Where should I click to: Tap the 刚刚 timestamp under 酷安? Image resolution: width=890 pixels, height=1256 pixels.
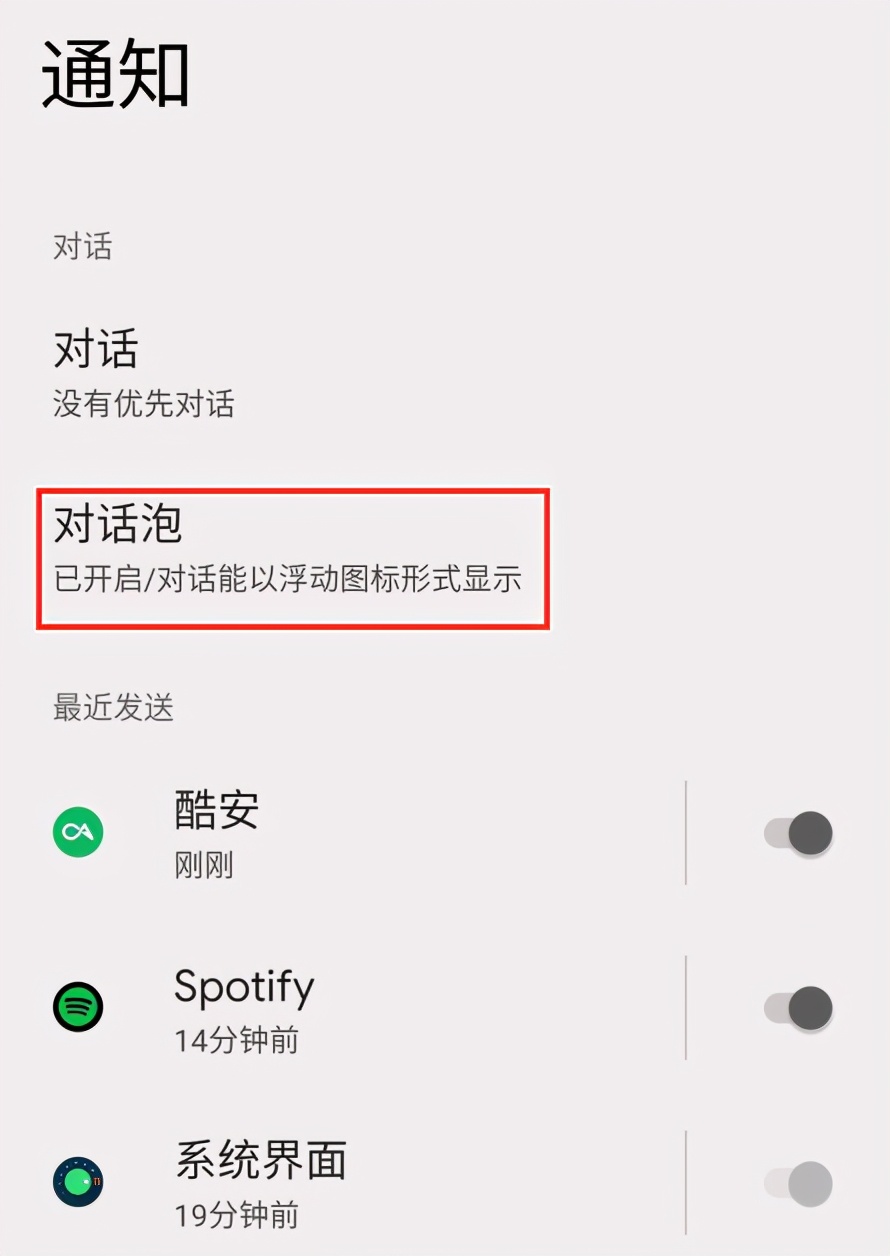205,866
